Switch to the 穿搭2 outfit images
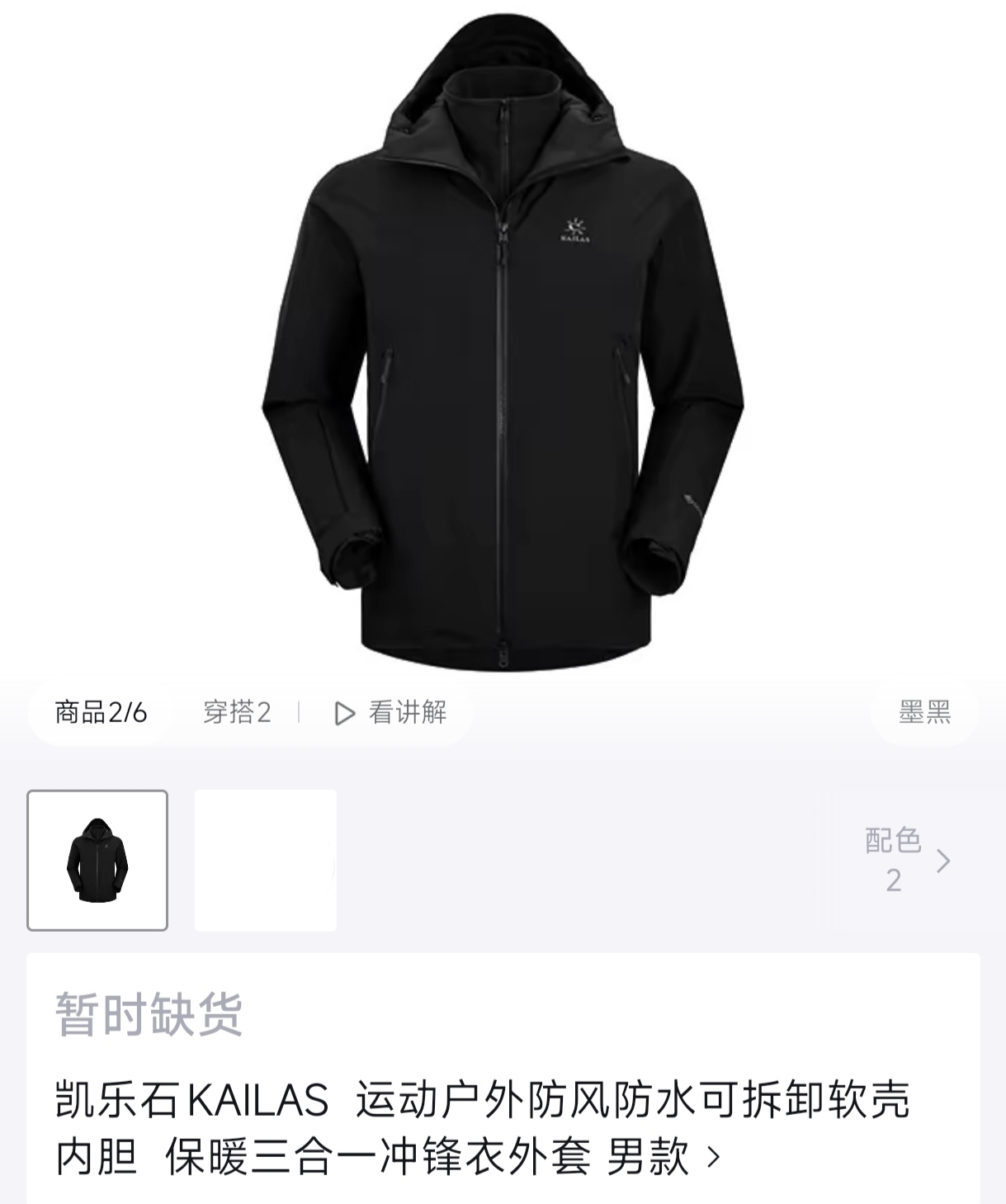1006x1204 pixels. (237, 712)
